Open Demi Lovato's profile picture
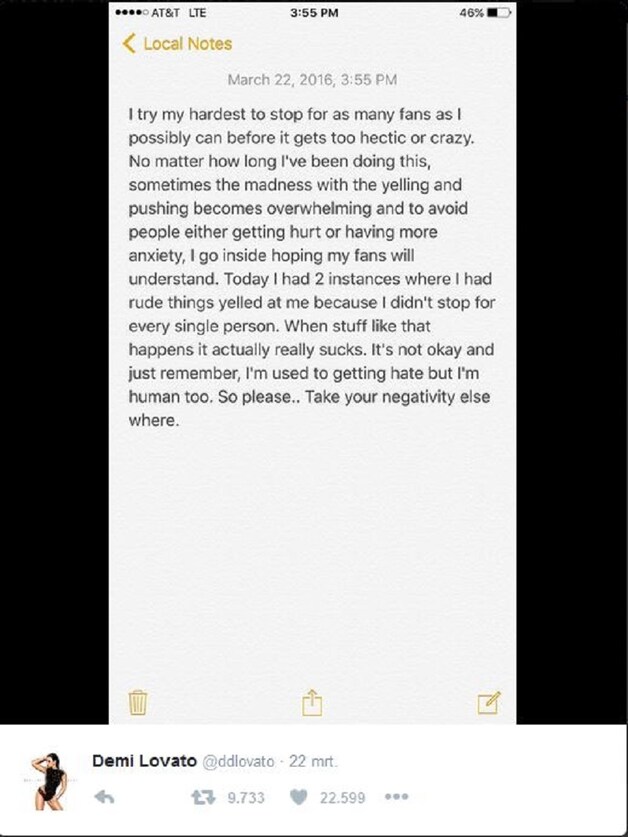Image resolution: width=628 pixels, height=837 pixels. coord(49,781)
